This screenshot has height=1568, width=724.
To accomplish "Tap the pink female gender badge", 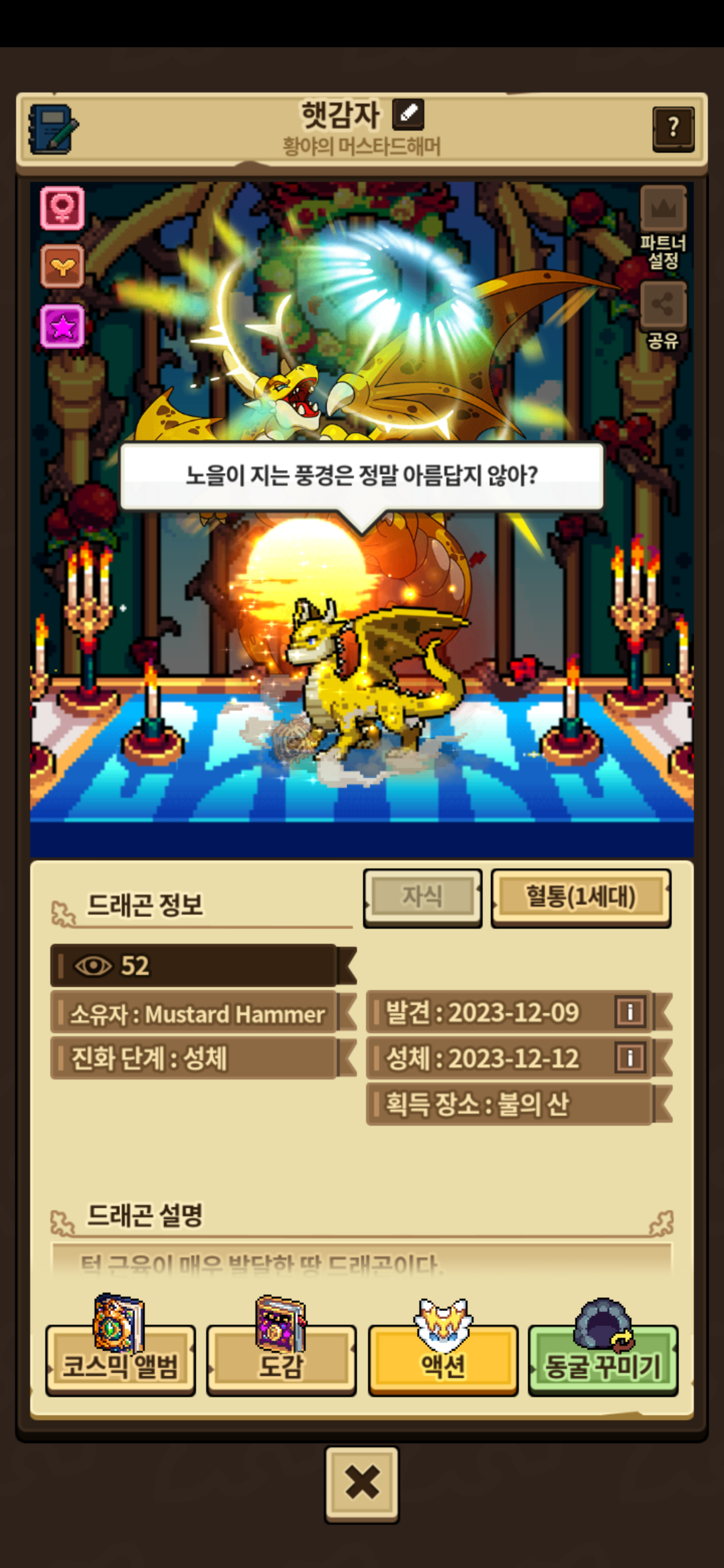I will [x=62, y=208].
